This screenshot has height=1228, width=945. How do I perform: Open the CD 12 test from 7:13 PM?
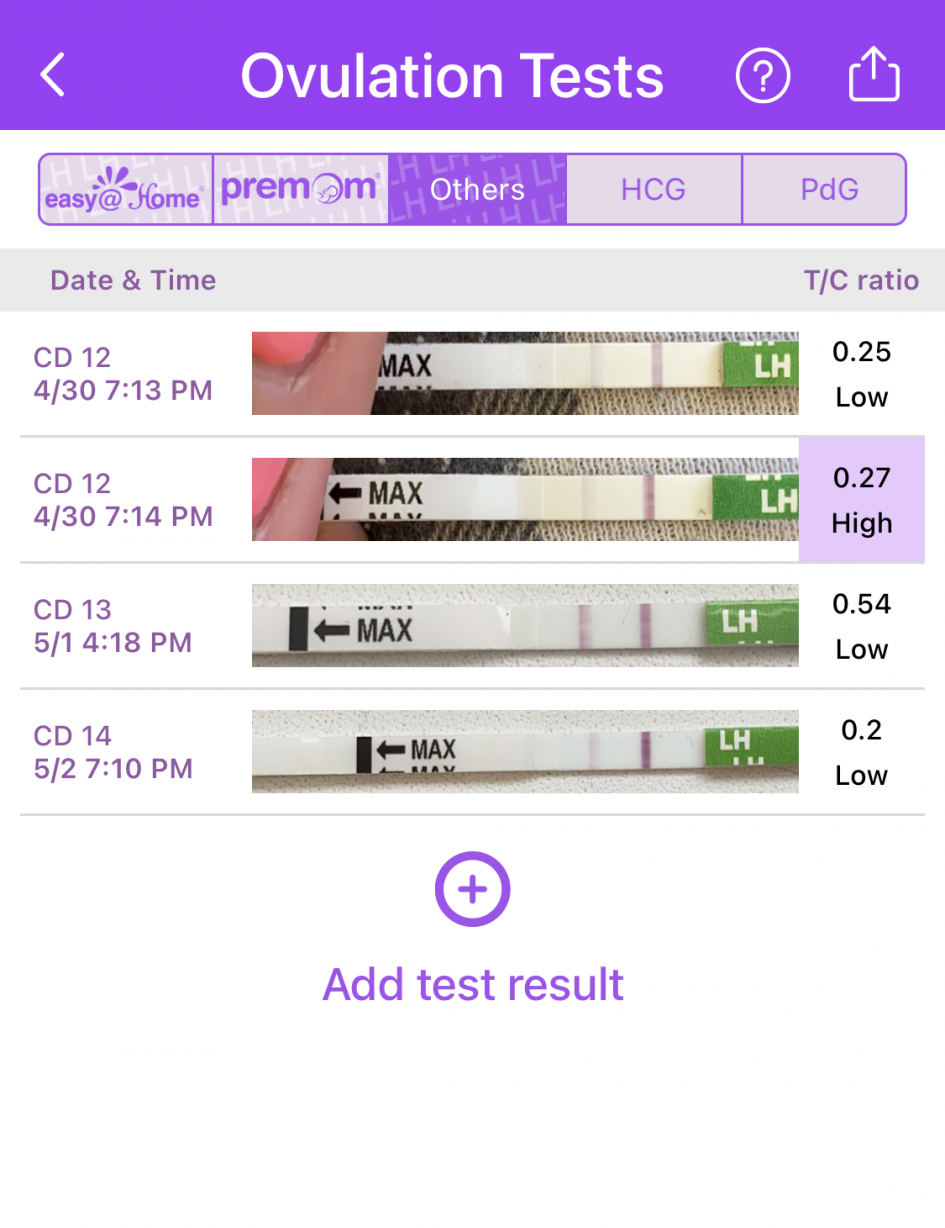[x=472, y=374]
